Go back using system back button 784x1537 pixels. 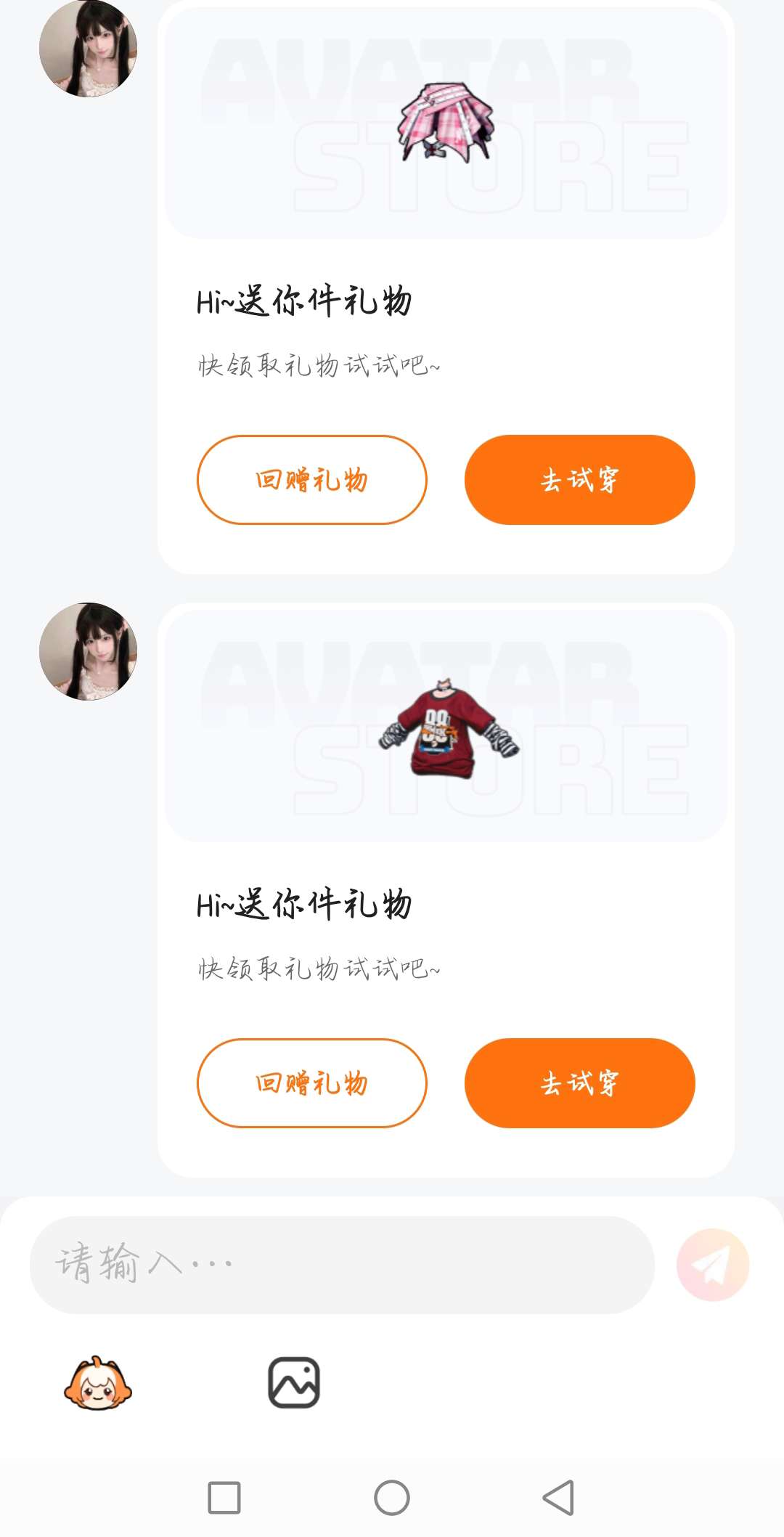tap(558, 1497)
